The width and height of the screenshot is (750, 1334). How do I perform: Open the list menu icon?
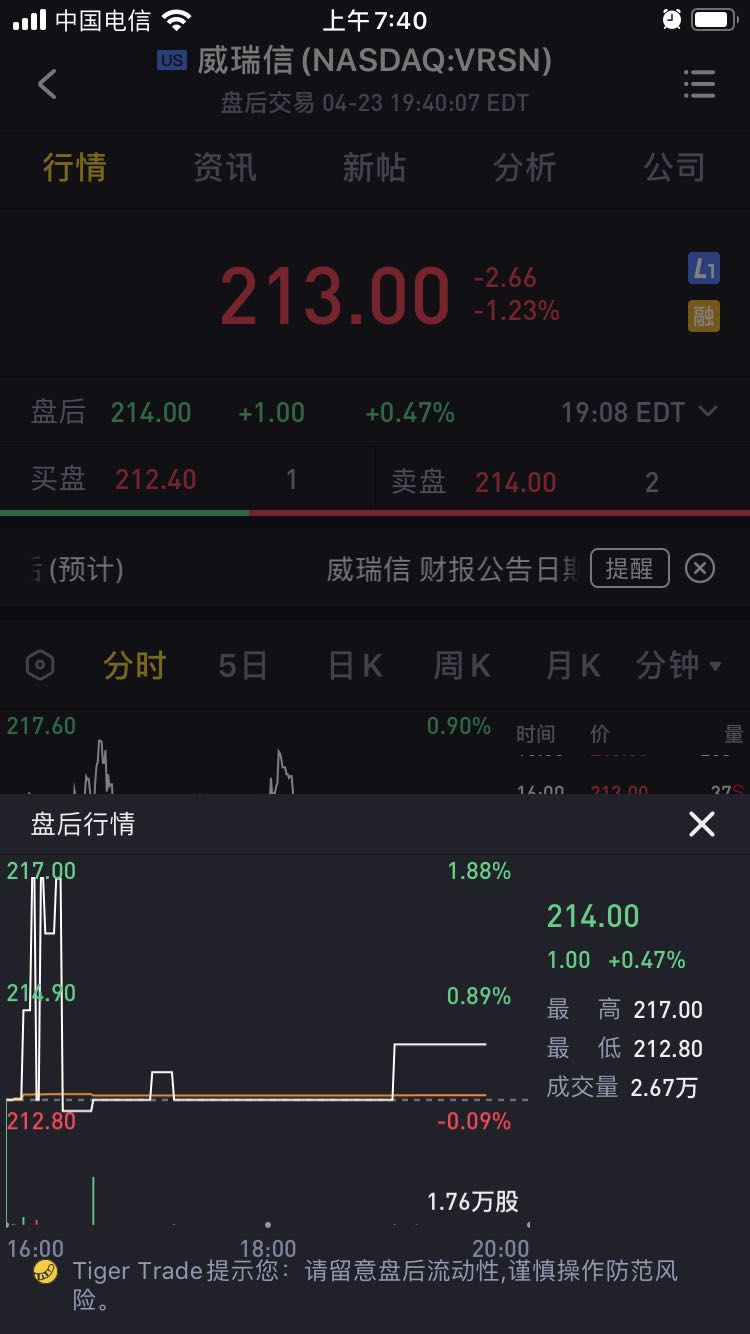pyautogui.click(x=699, y=84)
